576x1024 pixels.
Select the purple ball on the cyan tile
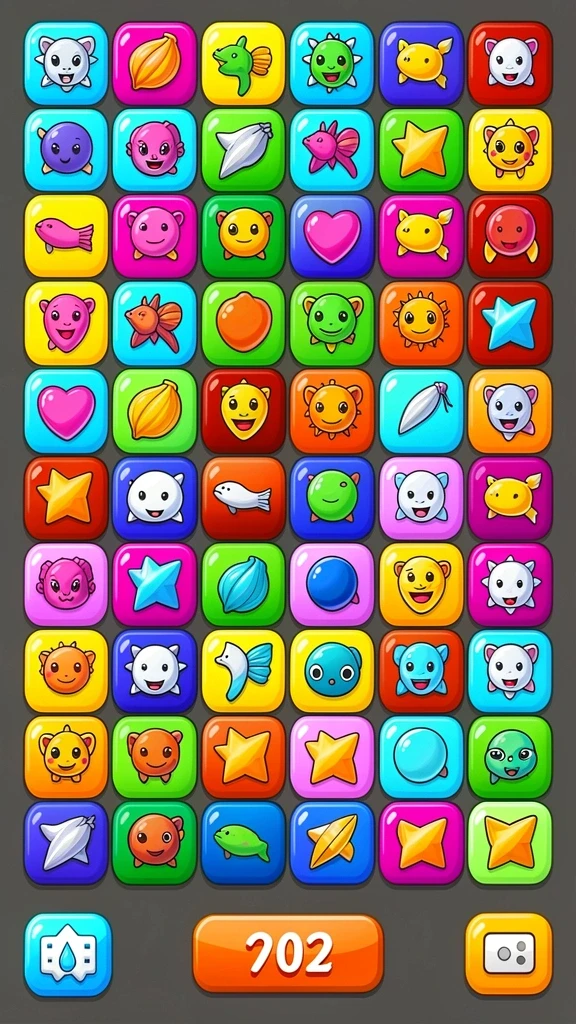click(66, 150)
